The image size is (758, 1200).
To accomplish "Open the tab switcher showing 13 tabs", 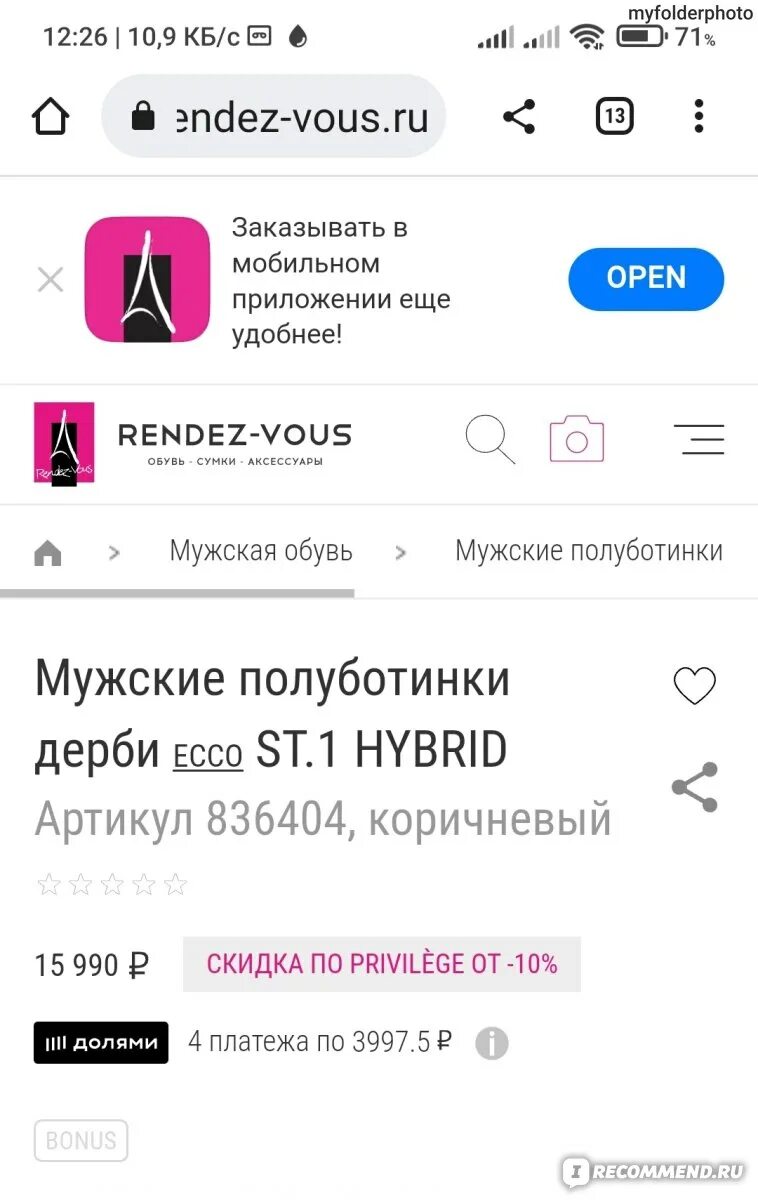I will [614, 117].
